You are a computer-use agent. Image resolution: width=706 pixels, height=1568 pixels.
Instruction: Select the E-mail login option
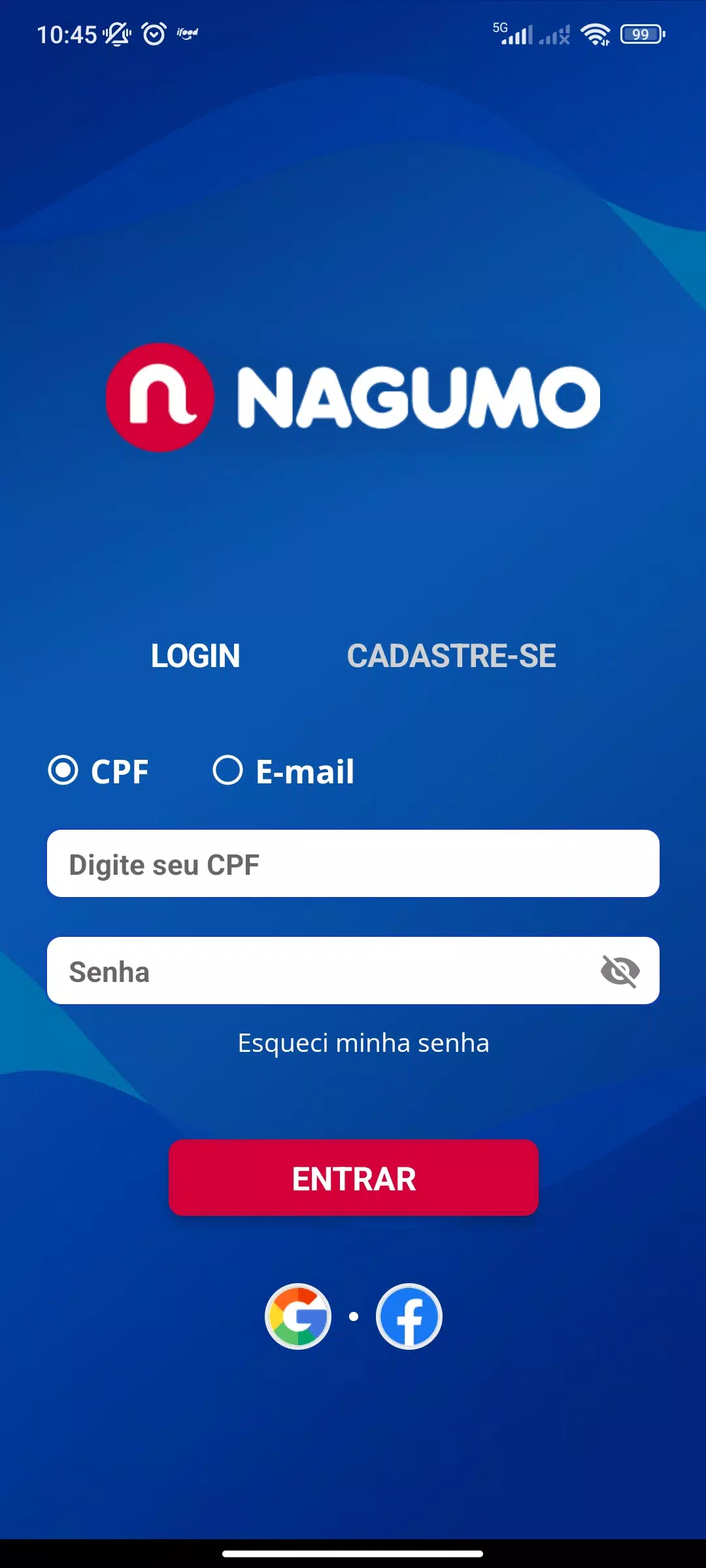tap(228, 770)
